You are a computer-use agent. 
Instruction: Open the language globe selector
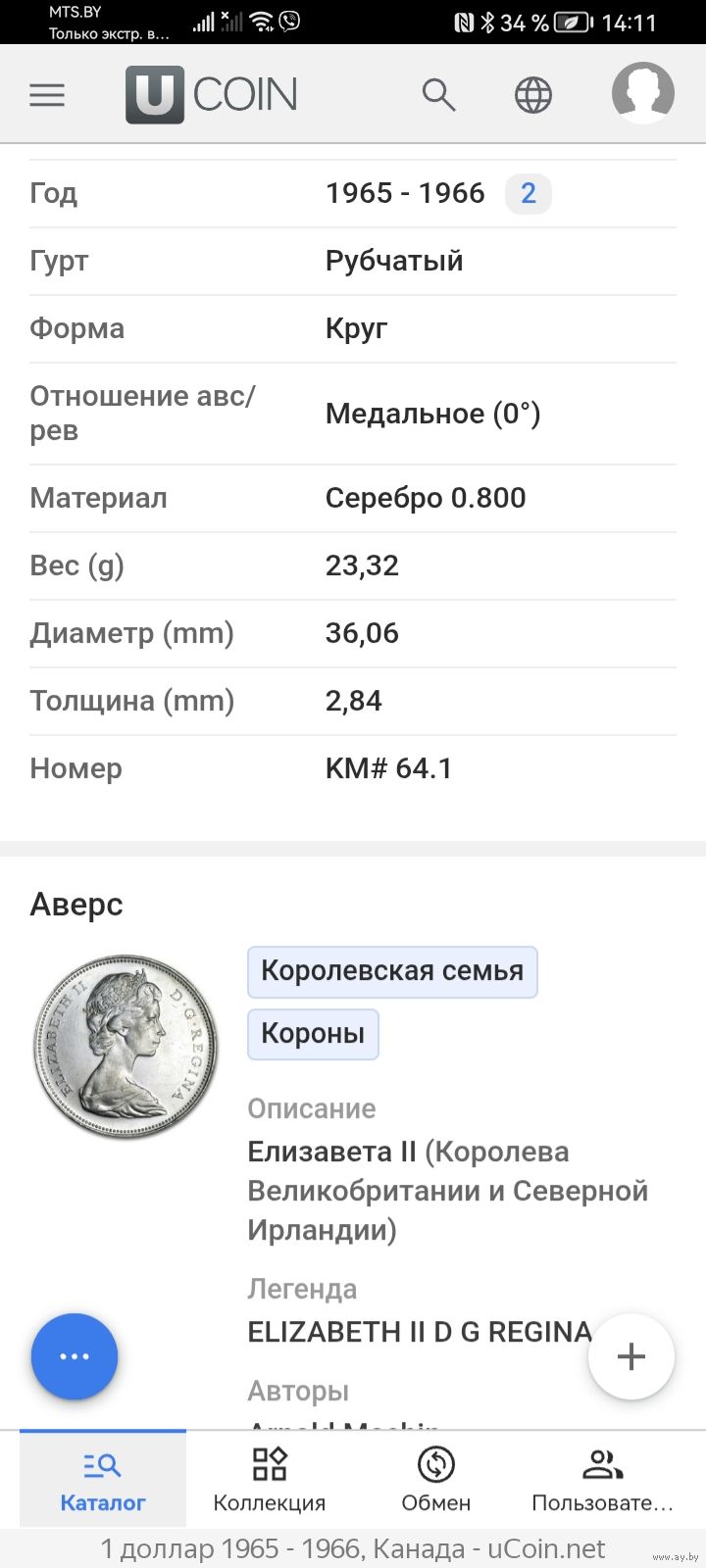coord(533,95)
